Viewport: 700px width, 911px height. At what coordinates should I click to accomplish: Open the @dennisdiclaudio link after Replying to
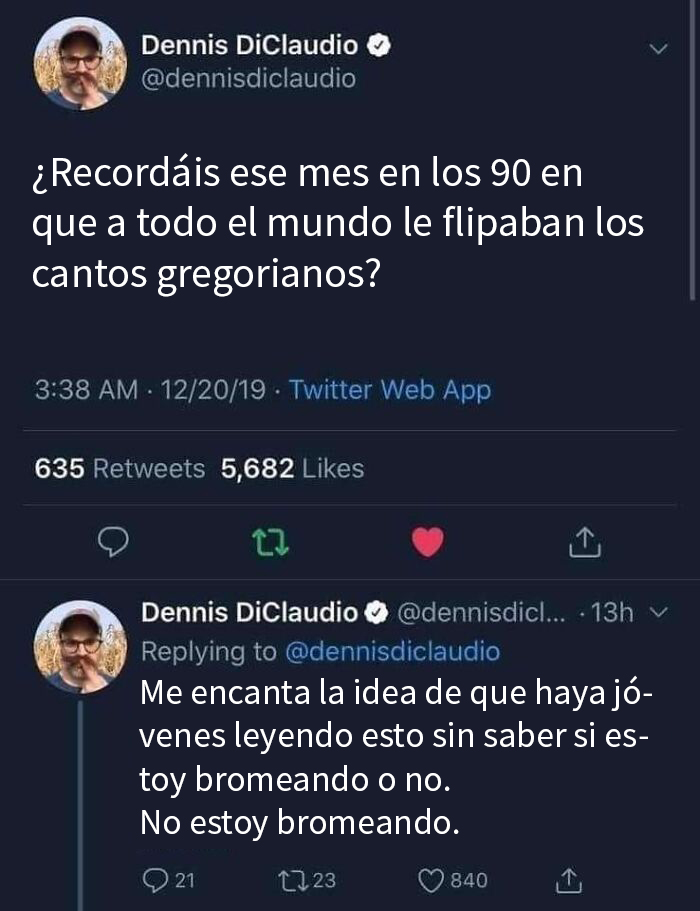(x=392, y=651)
